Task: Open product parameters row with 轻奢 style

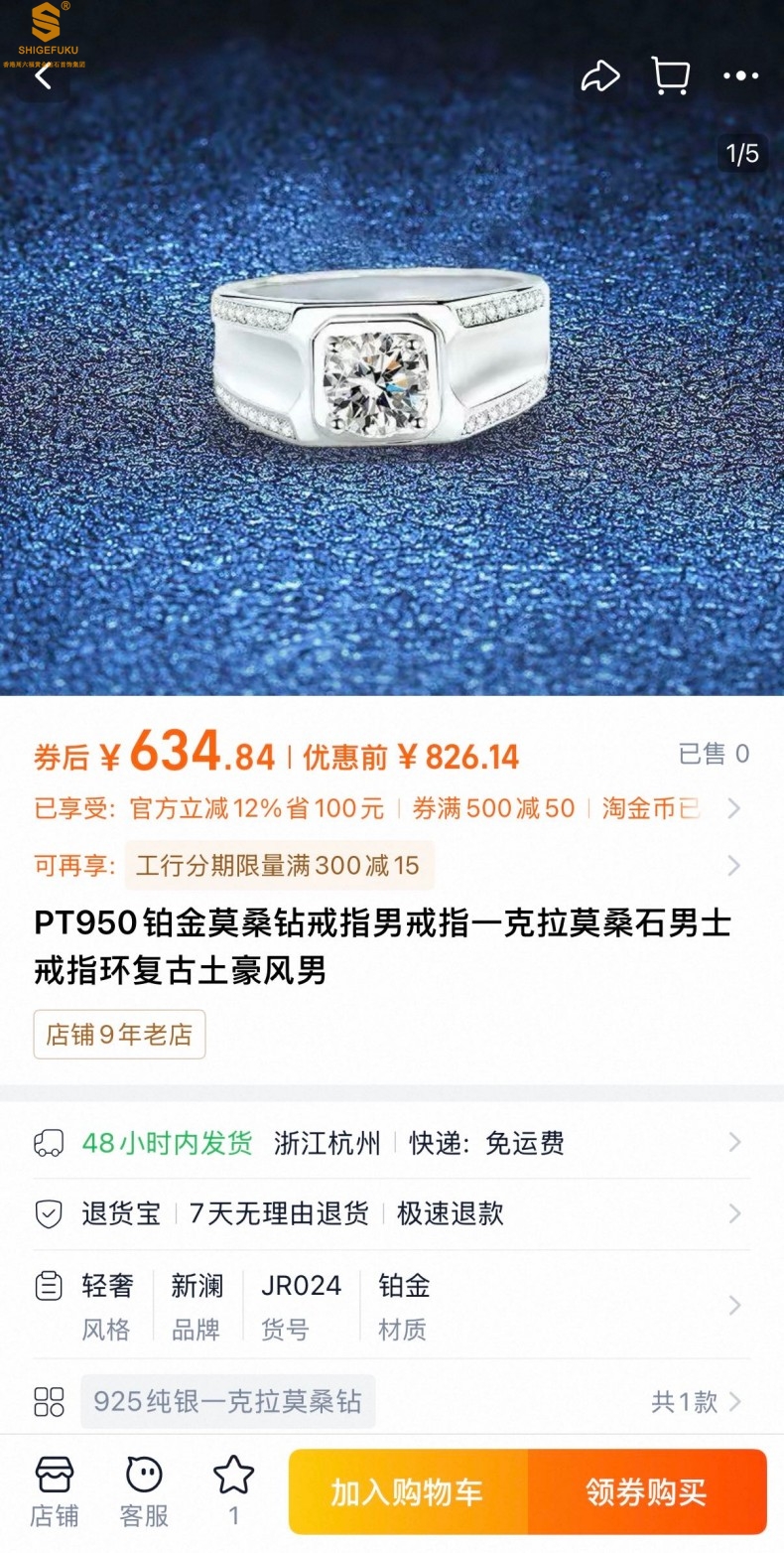Action: pyautogui.click(x=387, y=1306)
